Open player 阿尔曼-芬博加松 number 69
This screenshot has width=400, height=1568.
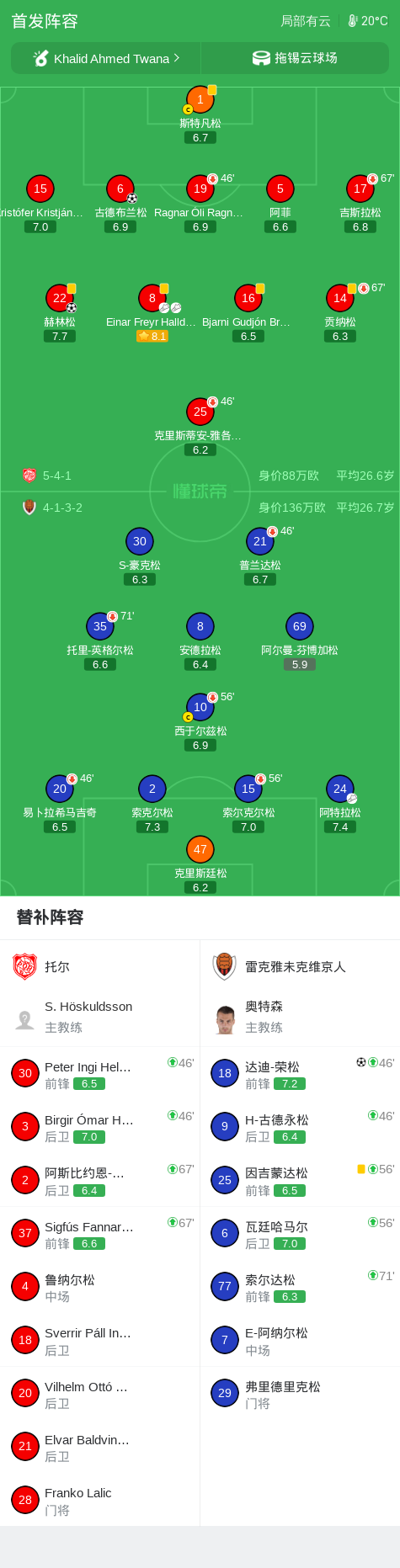pos(300,641)
